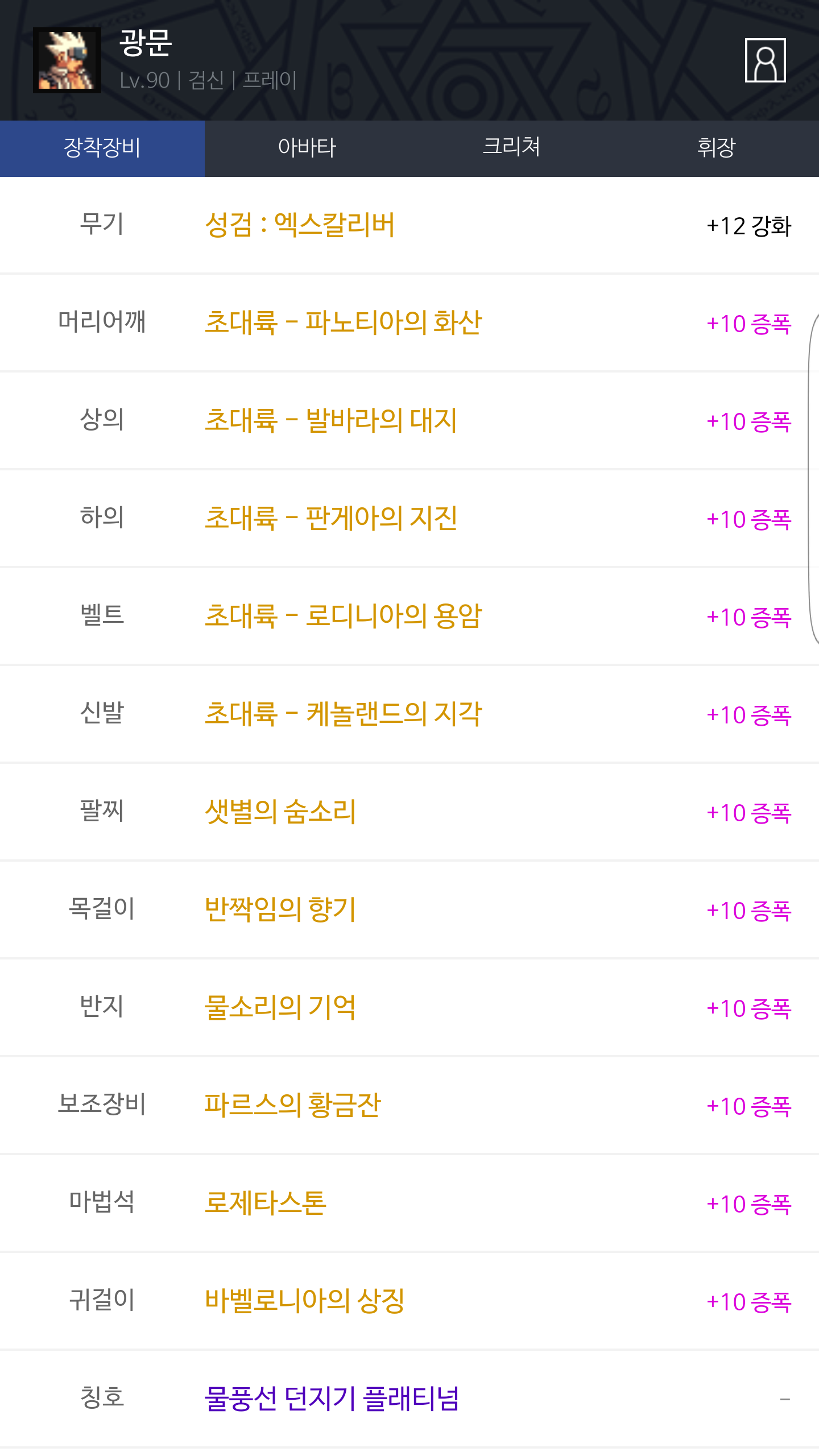View 파르스의 황금잔 sub equipment
This screenshot has width=819, height=1456.
pyautogui.click(x=292, y=1106)
